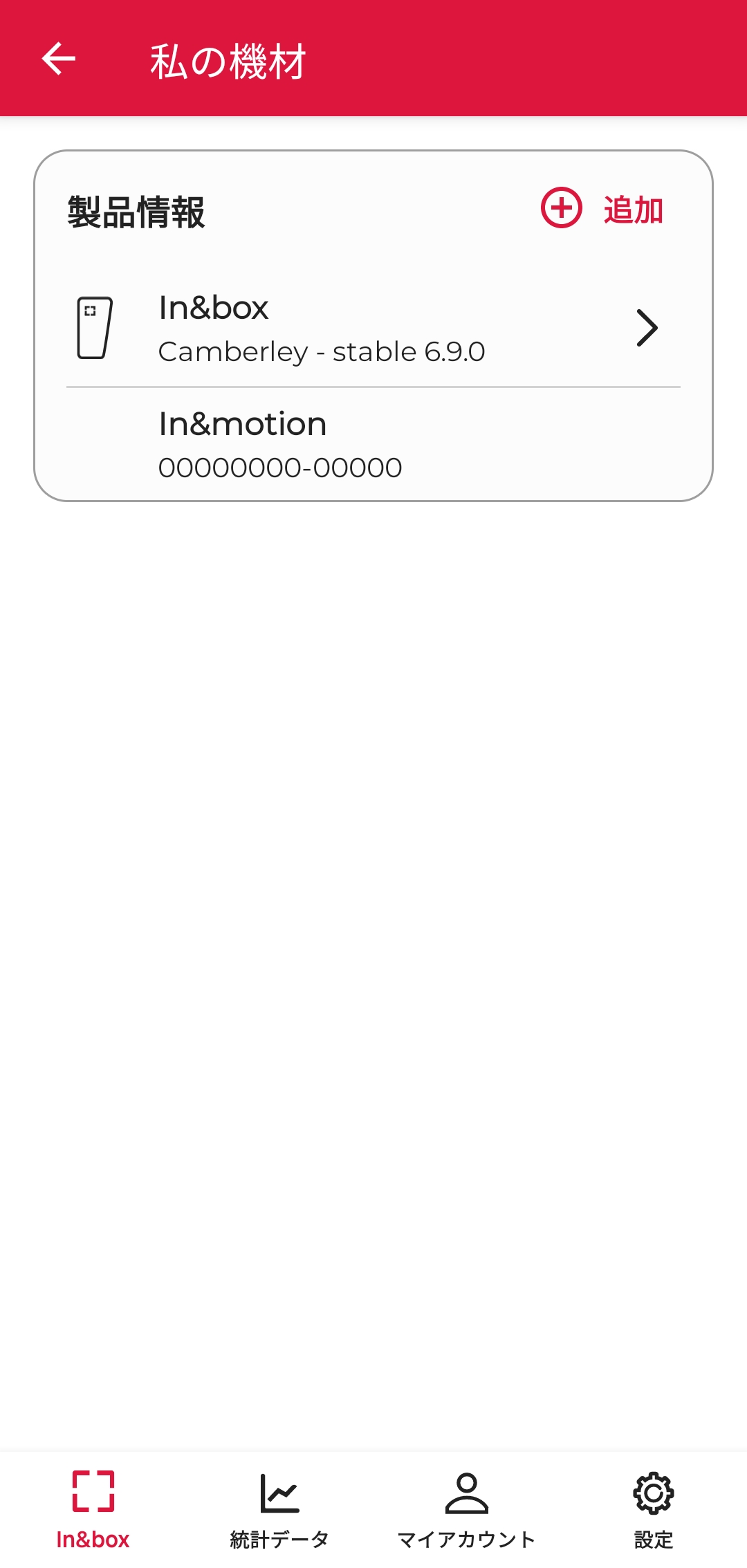Tap 追加 to add a product
The width and height of the screenshot is (747, 1568).
pos(602,209)
